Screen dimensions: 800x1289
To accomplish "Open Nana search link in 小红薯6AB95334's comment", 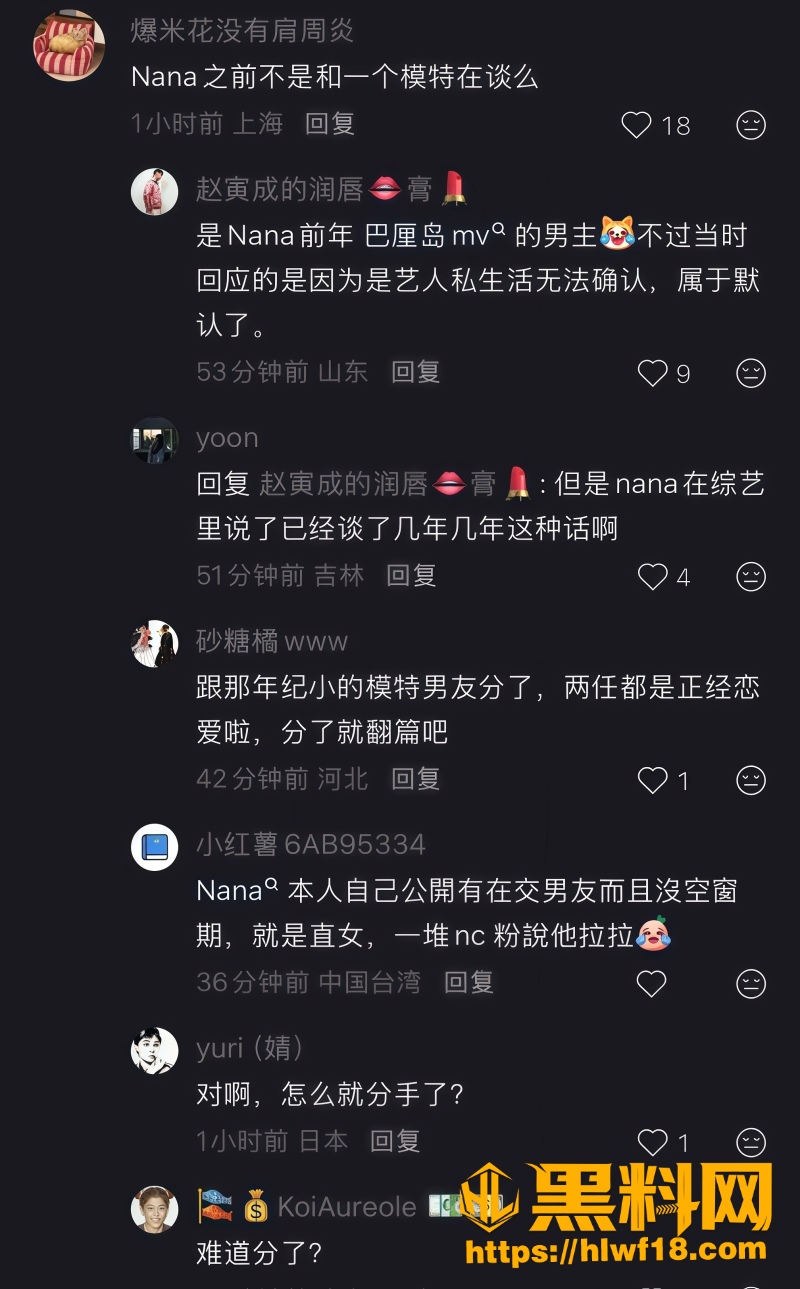I will pos(237,890).
